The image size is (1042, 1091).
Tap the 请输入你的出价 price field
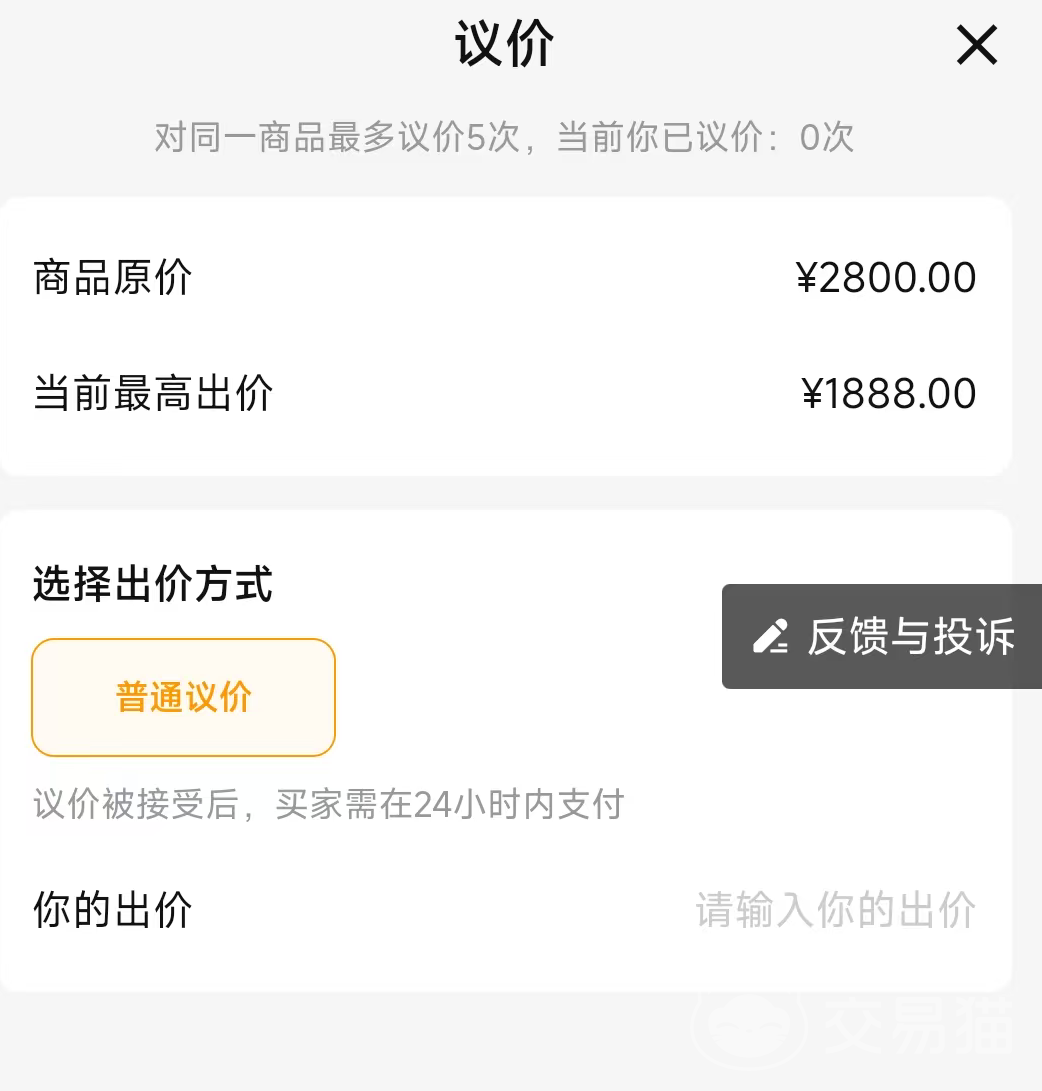click(x=835, y=910)
